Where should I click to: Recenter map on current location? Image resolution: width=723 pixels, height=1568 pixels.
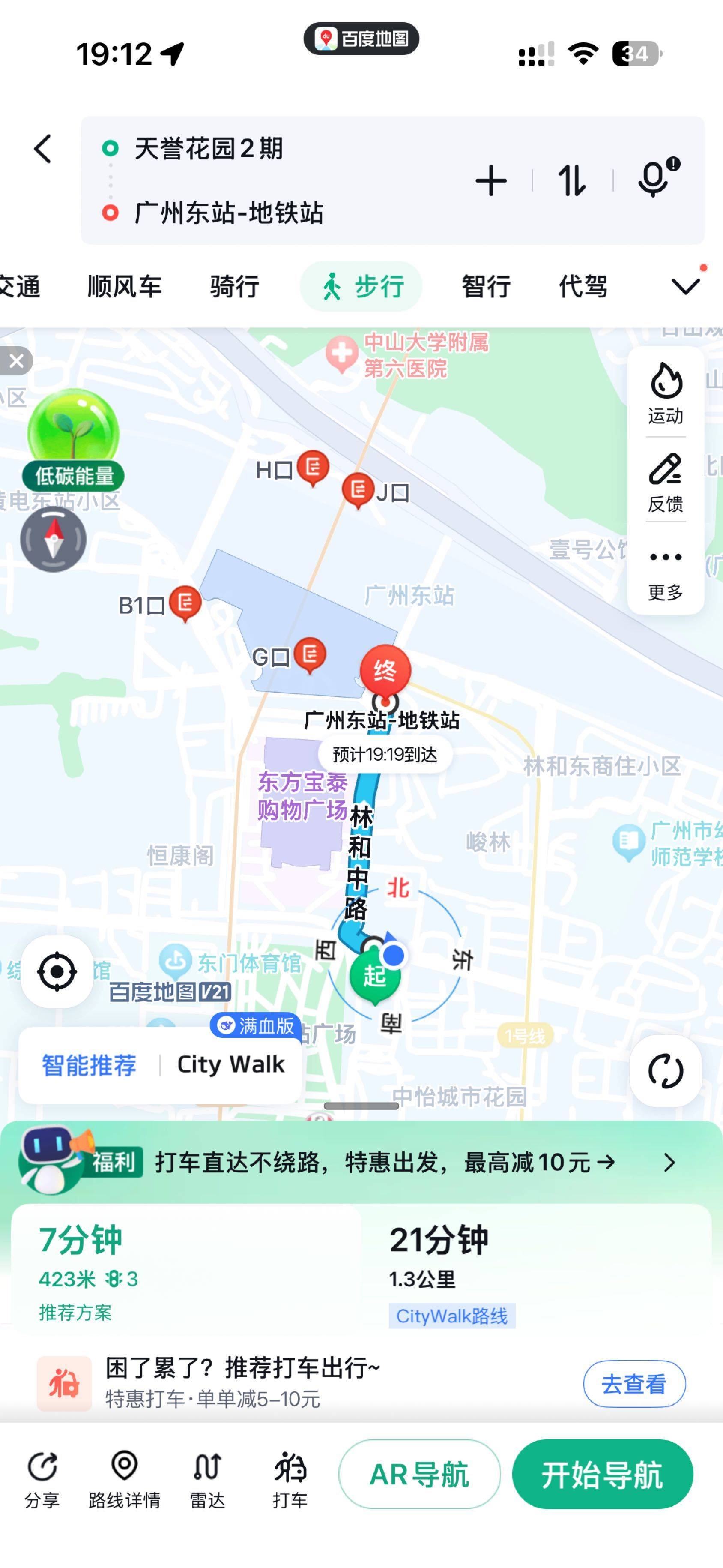[x=57, y=971]
